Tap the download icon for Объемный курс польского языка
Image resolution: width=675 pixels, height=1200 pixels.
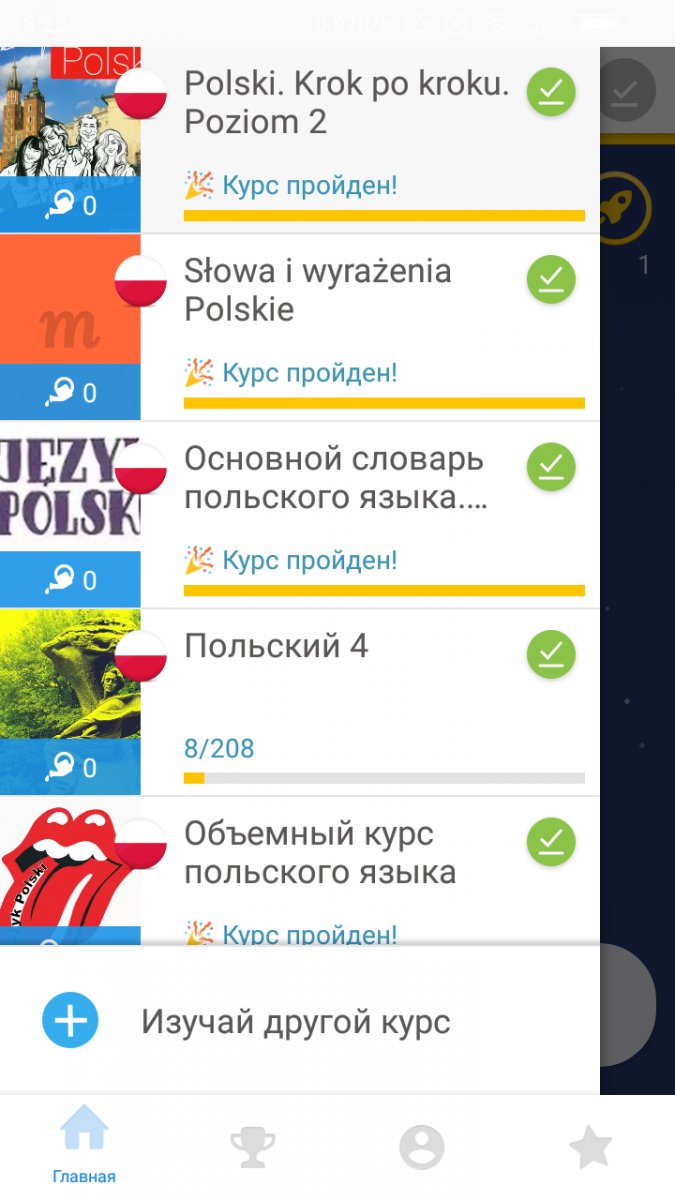[x=551, y=842]
